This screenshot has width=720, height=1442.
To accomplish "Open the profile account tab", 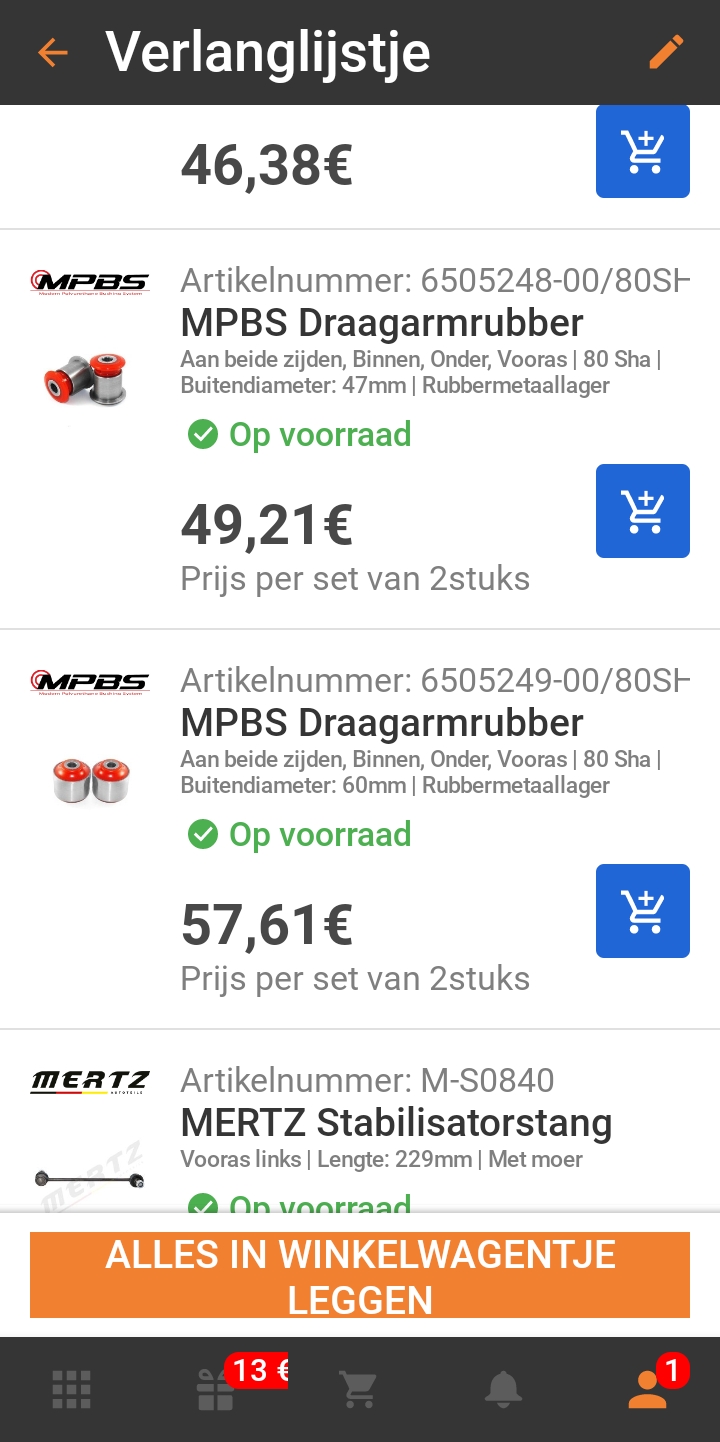I will click(648, 1389).
